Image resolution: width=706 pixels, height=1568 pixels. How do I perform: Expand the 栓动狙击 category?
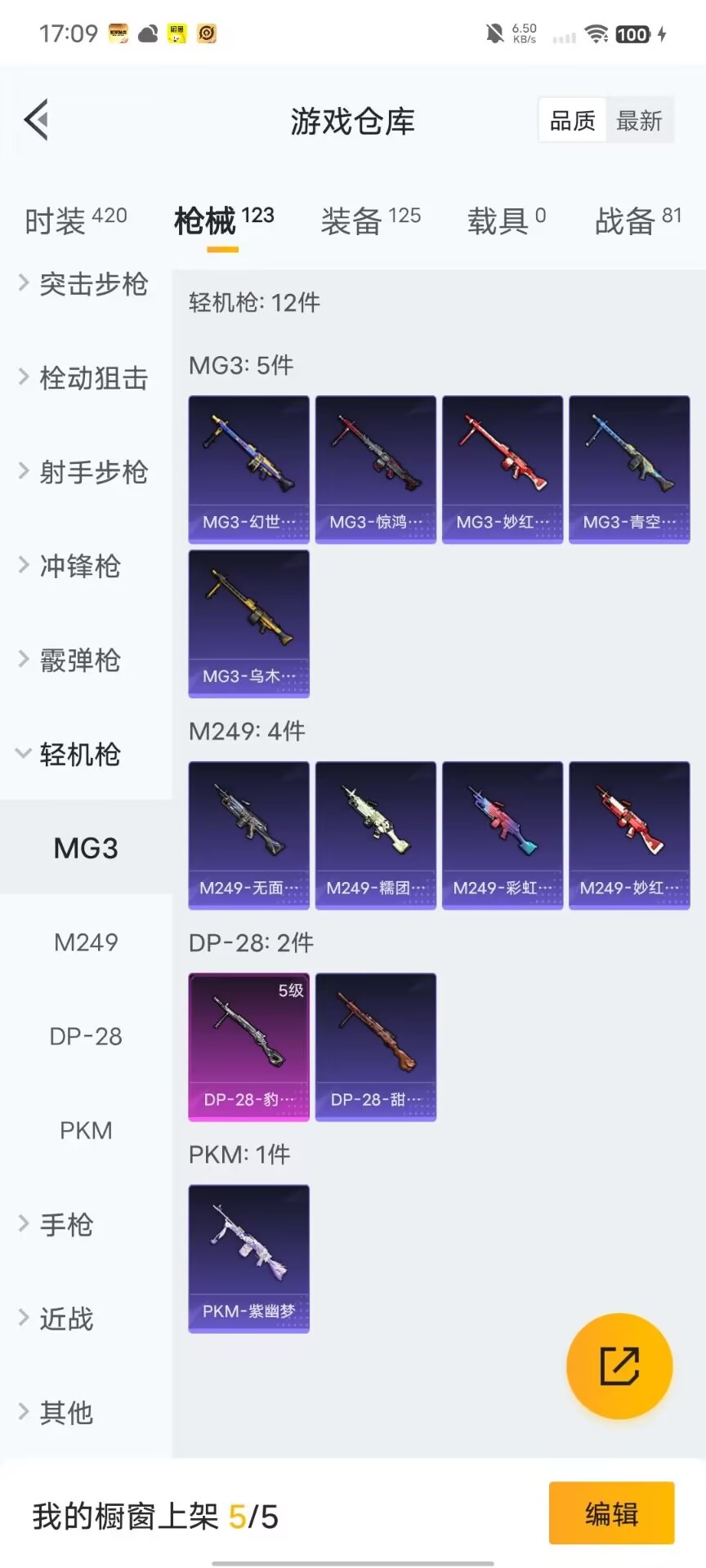pos(85,378)
